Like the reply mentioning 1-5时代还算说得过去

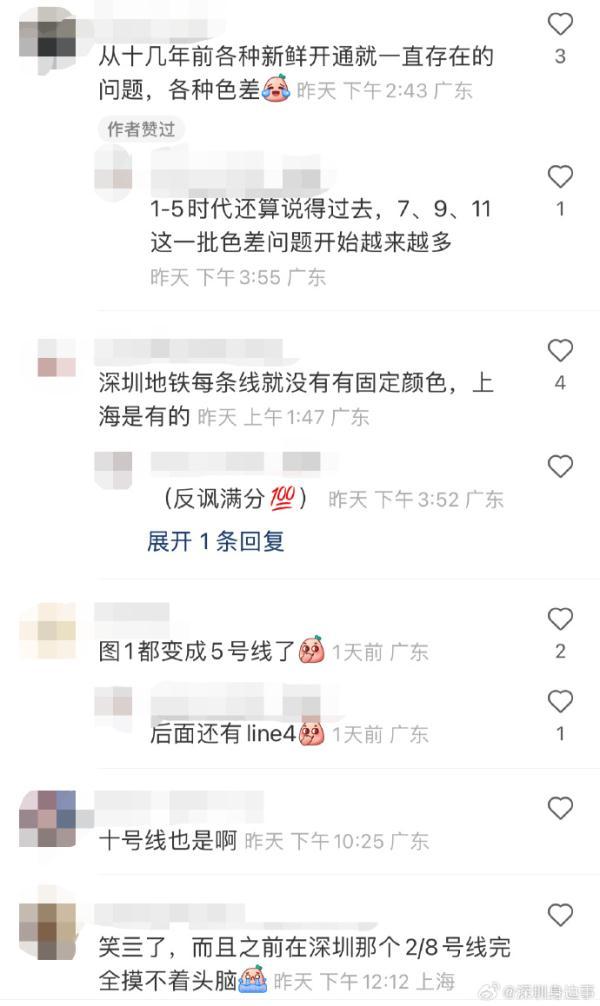coord(560,177)
